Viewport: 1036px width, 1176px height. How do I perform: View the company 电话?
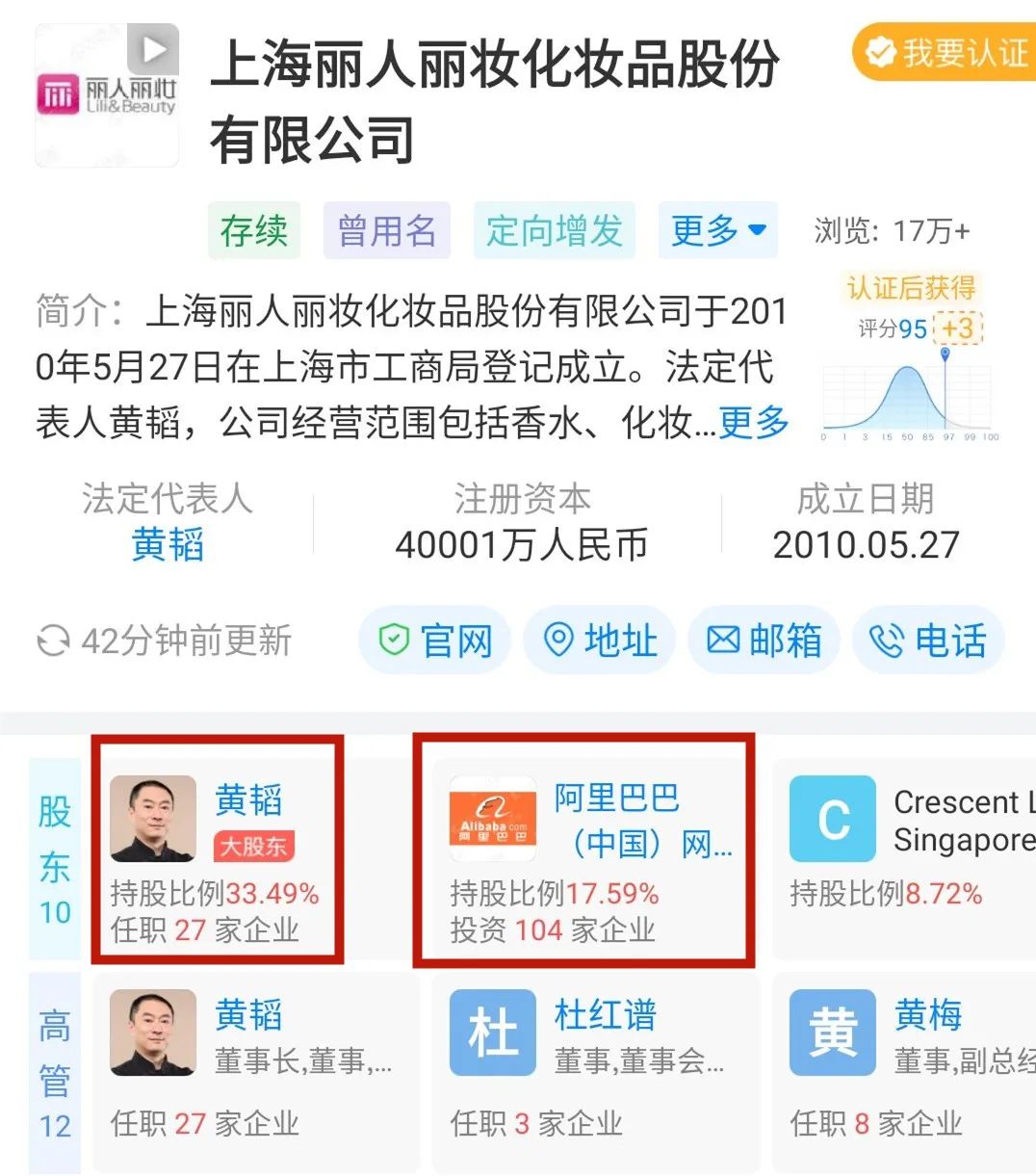(x=928, y=640)
